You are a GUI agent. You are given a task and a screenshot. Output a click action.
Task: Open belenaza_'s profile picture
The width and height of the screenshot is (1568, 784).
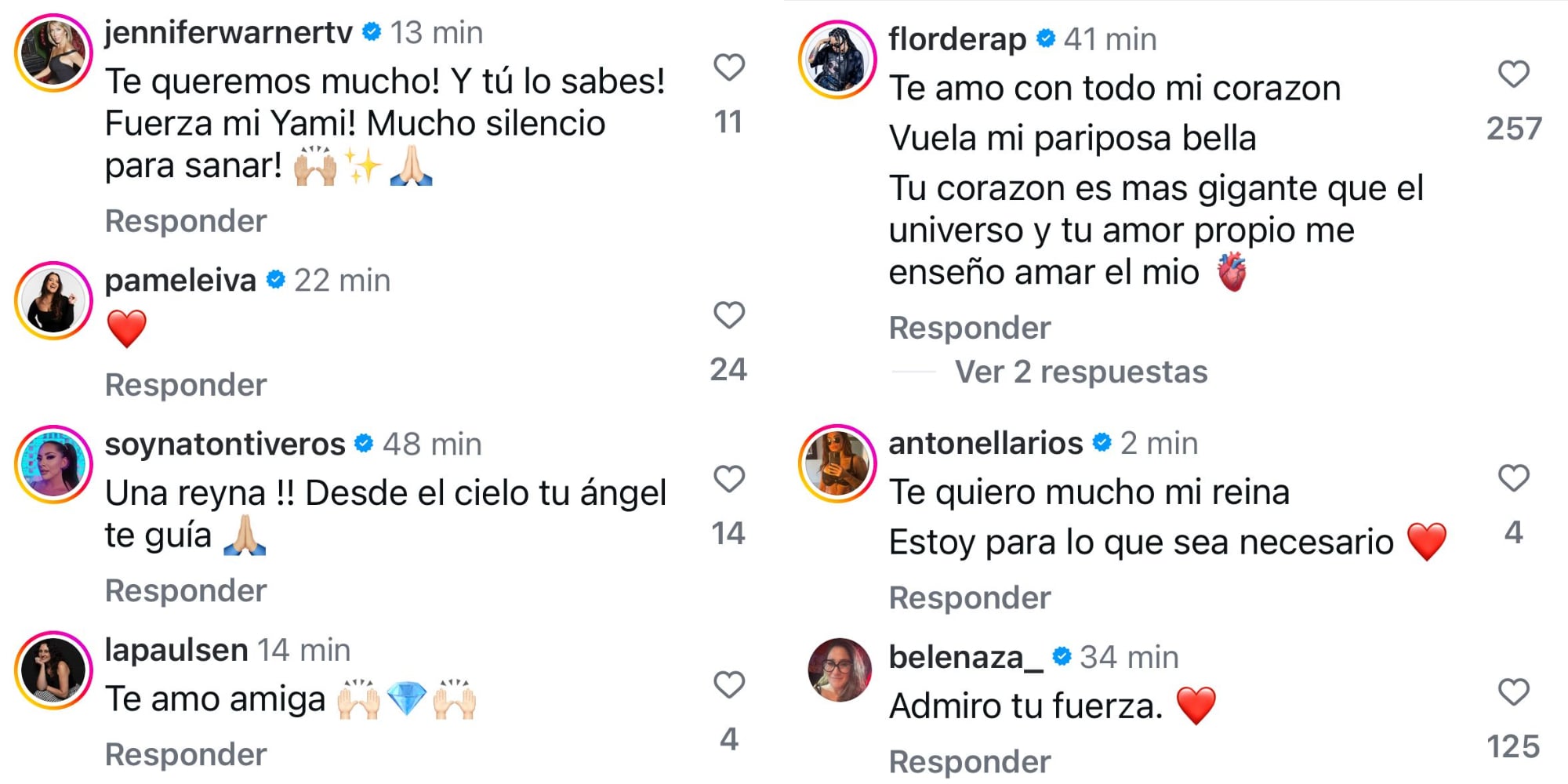(x=839, y=670)
